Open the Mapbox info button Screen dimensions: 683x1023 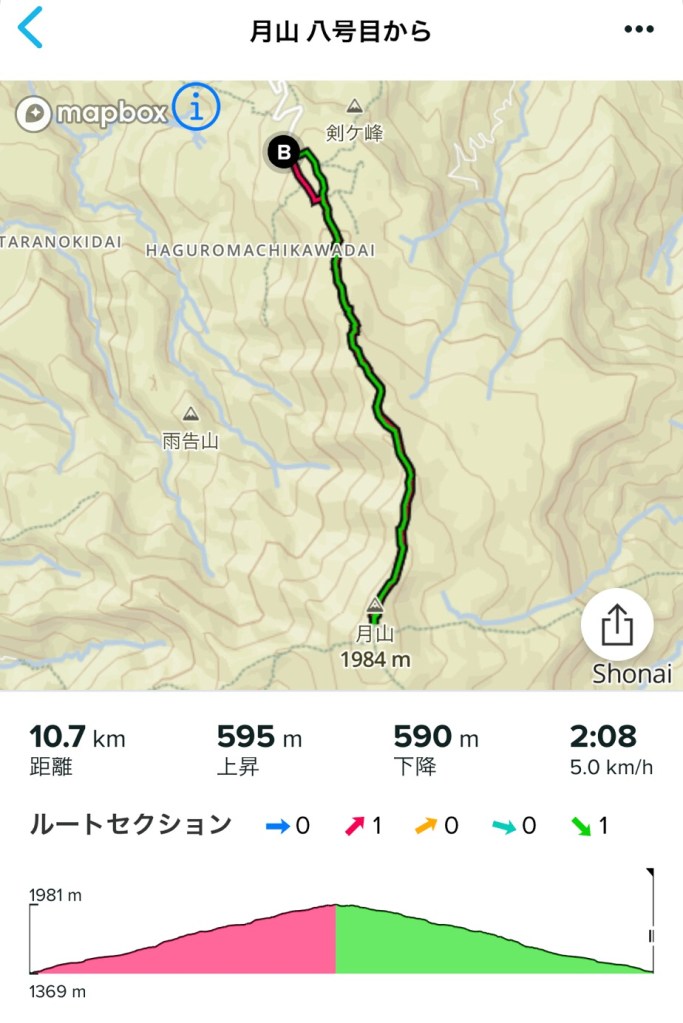coord(197,107)
